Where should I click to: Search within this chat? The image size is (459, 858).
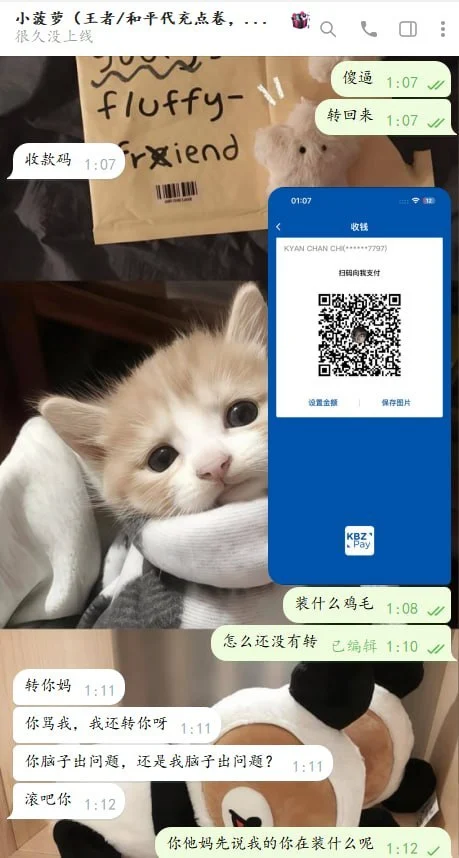point(328,29)
